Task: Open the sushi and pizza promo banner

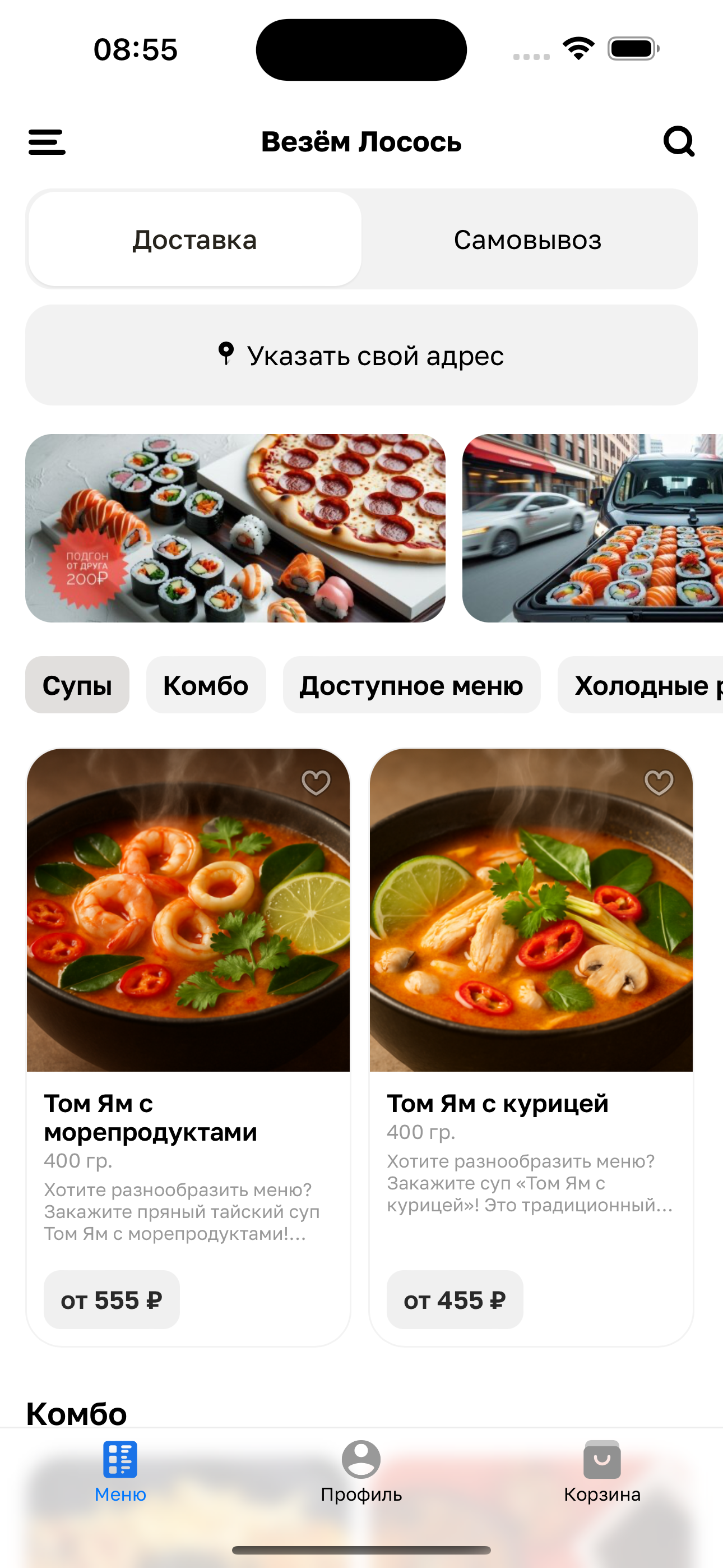Action: [235, 528]
